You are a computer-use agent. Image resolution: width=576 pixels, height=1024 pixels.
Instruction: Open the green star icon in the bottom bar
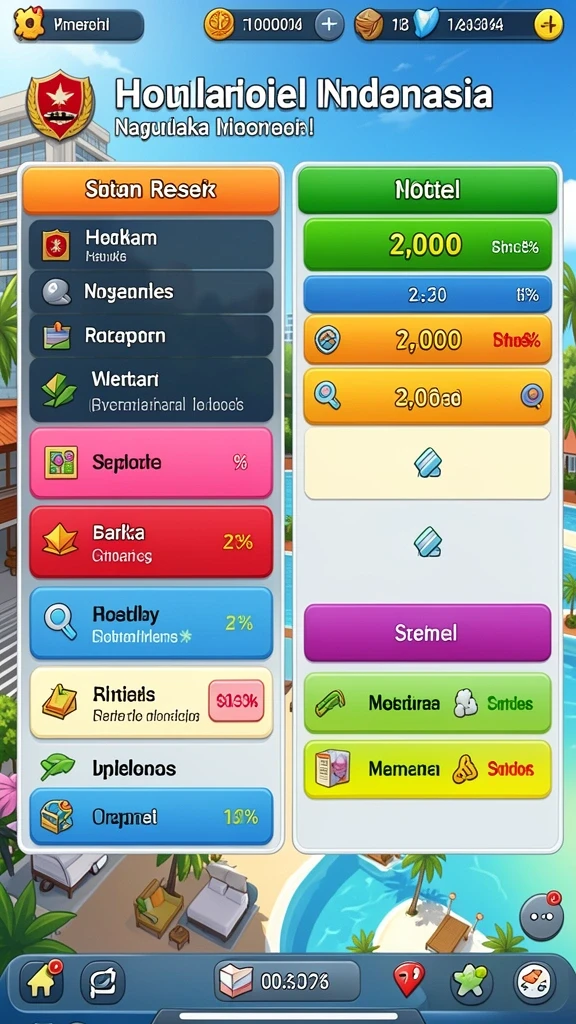(x=471, y=982)
